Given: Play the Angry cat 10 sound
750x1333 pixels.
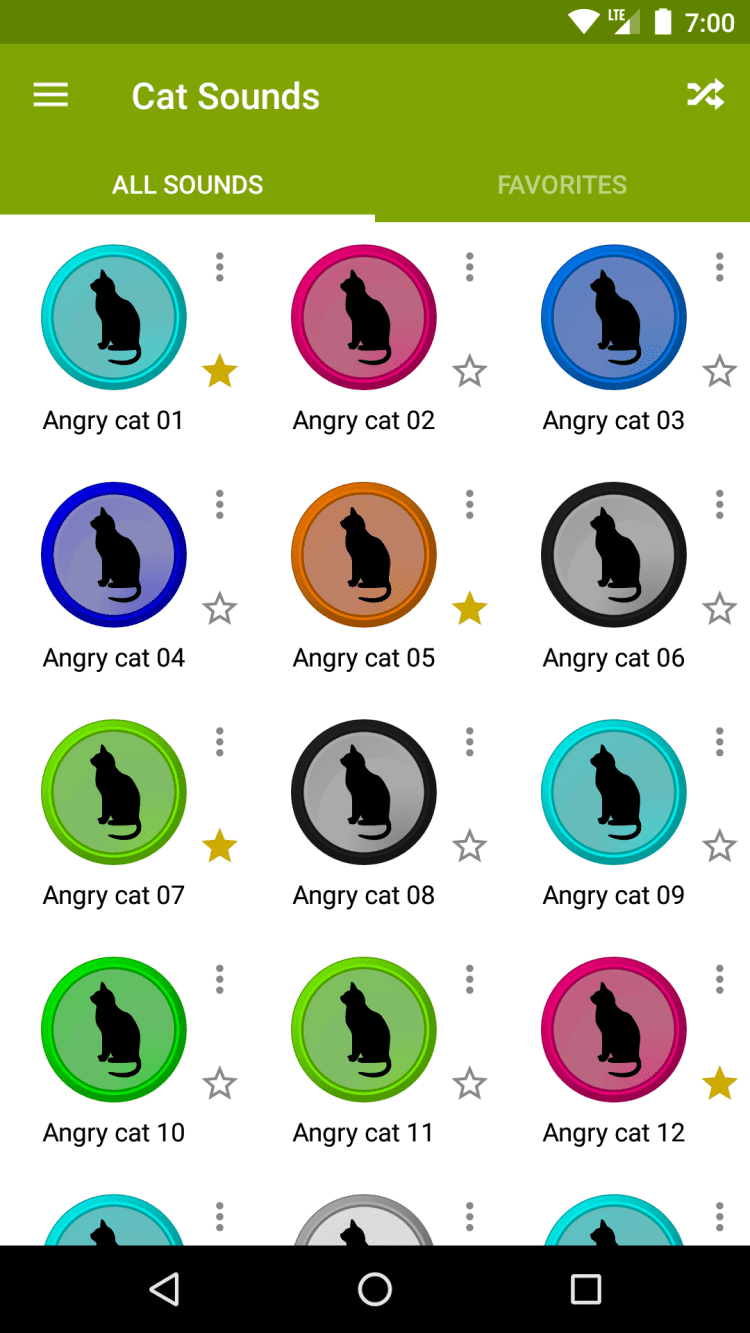Looking at the screenshot, I should click(114, 1029).
